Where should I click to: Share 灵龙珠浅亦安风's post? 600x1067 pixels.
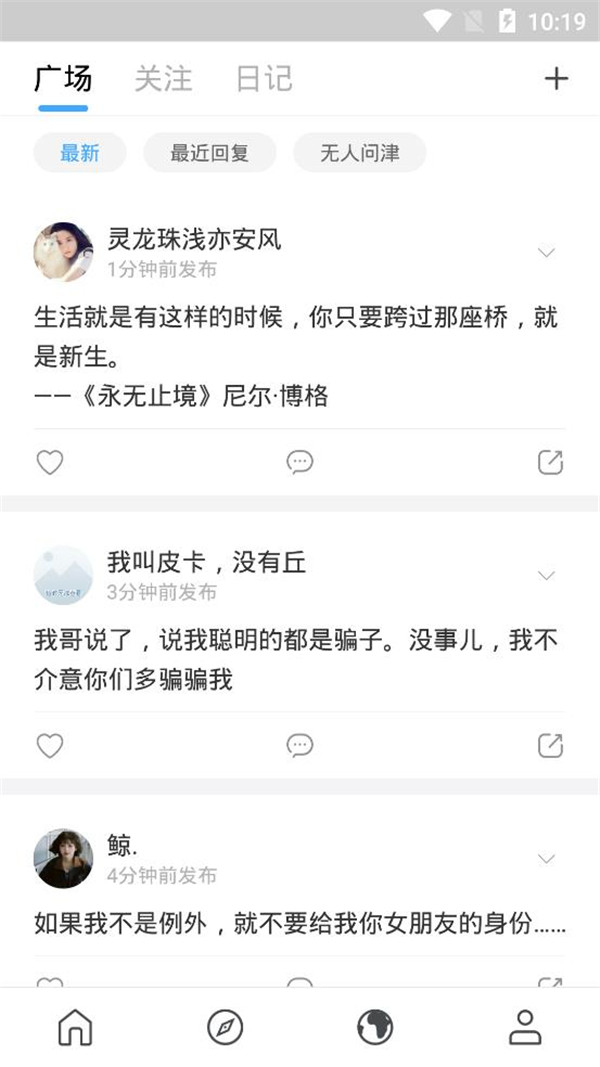coord(550,462)
